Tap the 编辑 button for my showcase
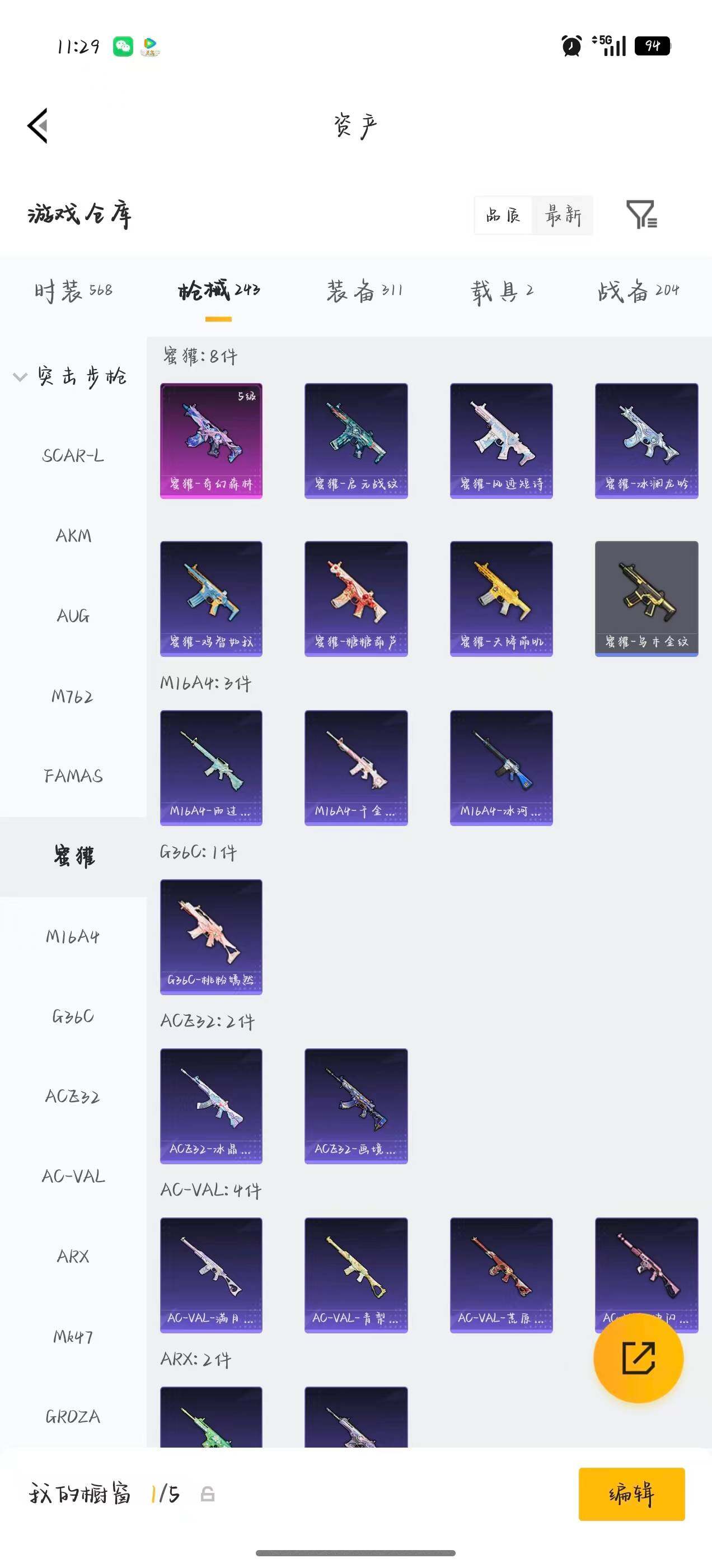This screenshot has height=1568, width=712. tap(631, 1494)
